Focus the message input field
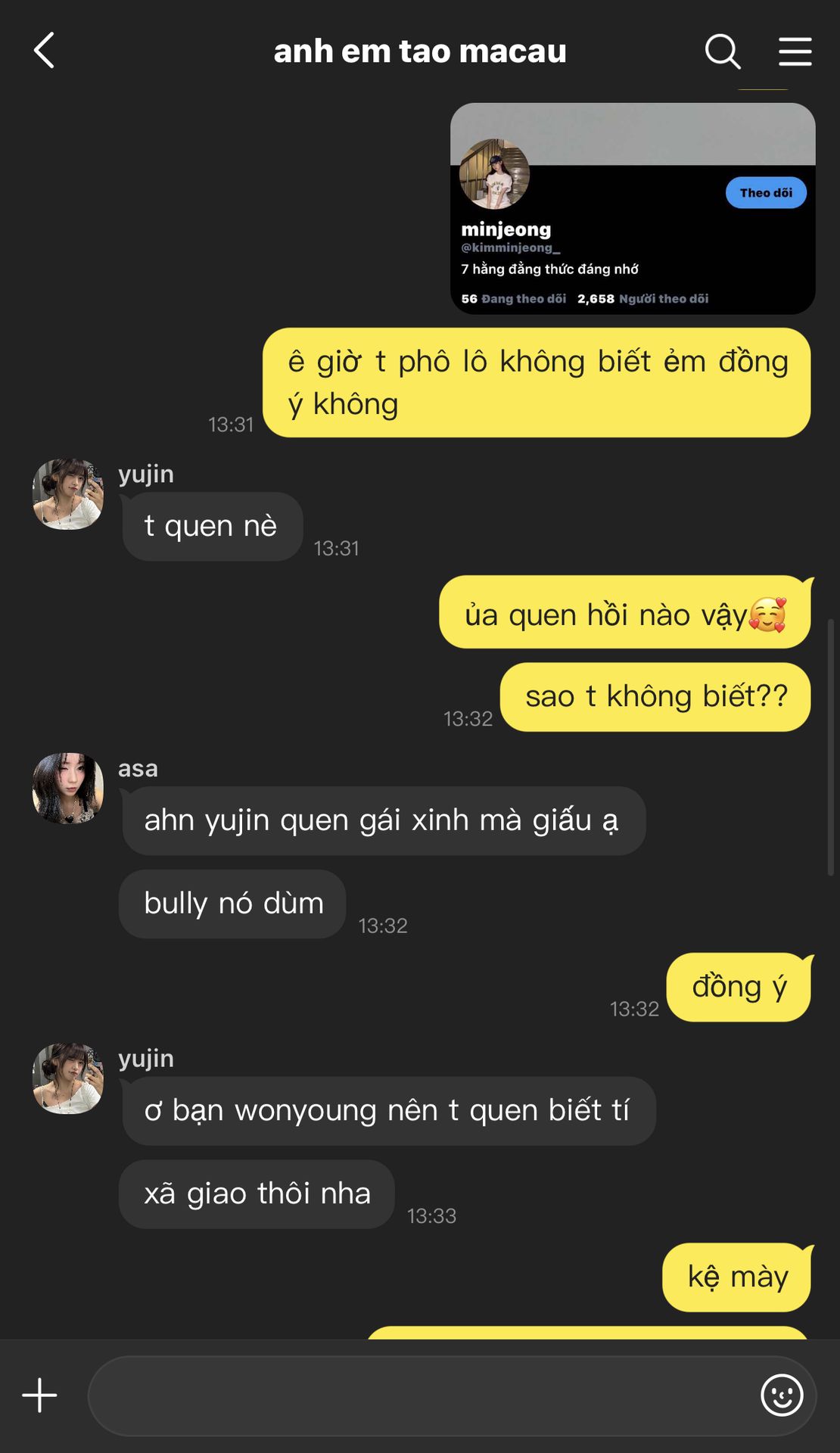 tap(420, 1395)
